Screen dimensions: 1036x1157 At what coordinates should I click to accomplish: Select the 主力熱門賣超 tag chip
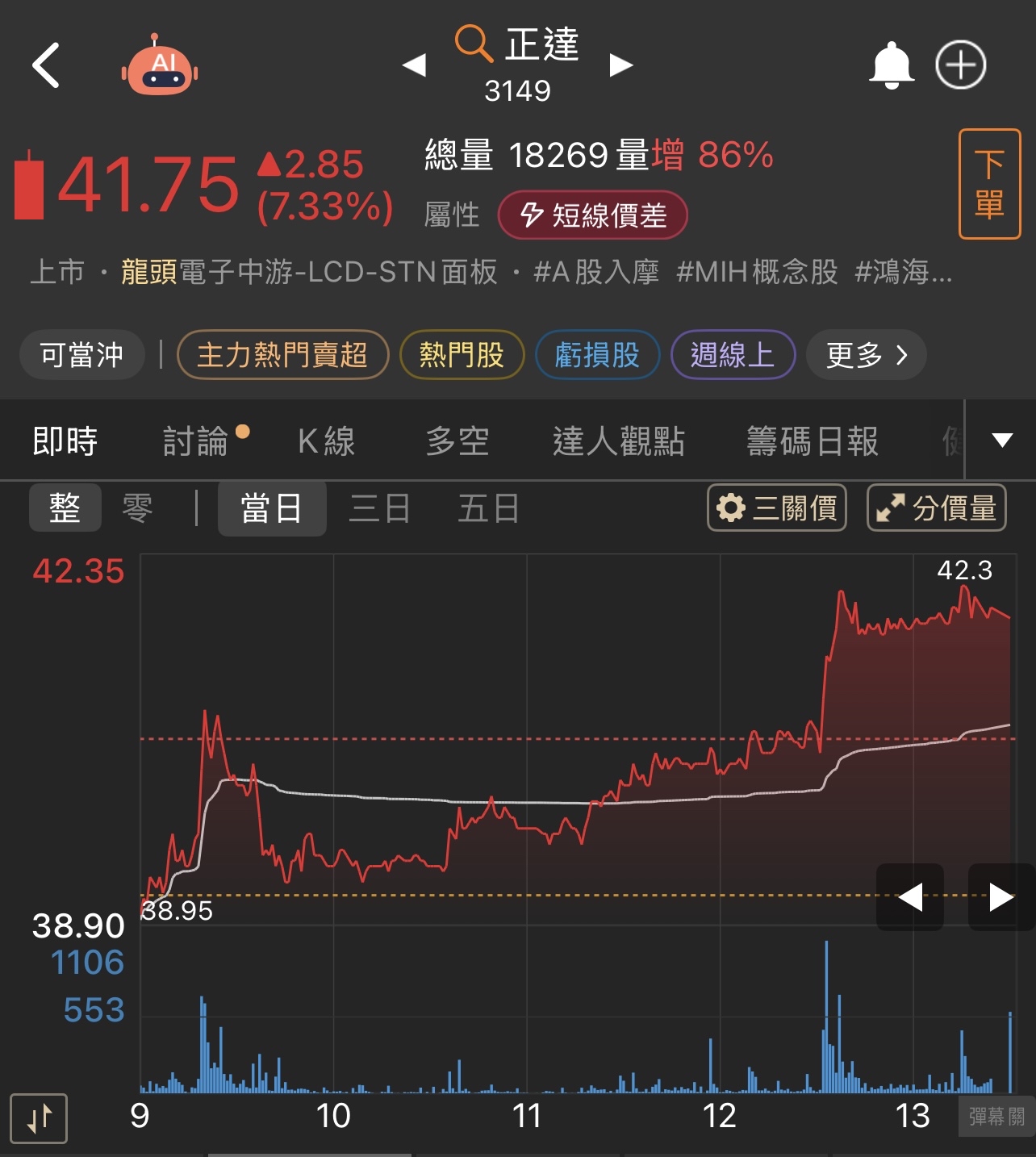point(282,355)
